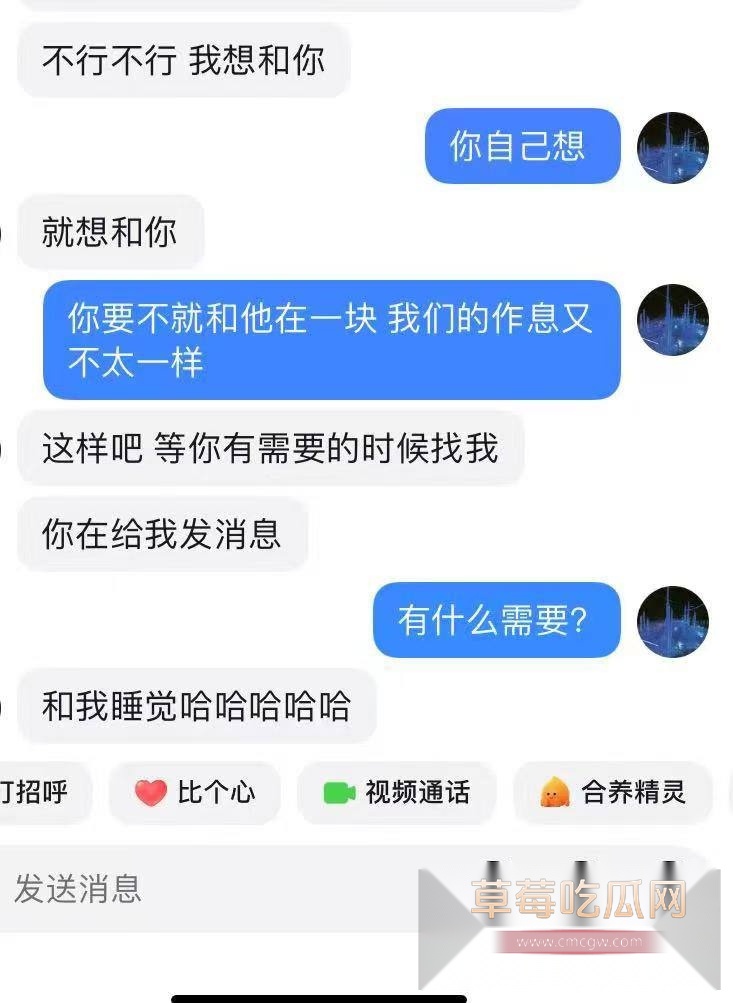Tap the avatar next to 有什么需要?
Screen dimensions: 733x1003
[x=673, y=621]
